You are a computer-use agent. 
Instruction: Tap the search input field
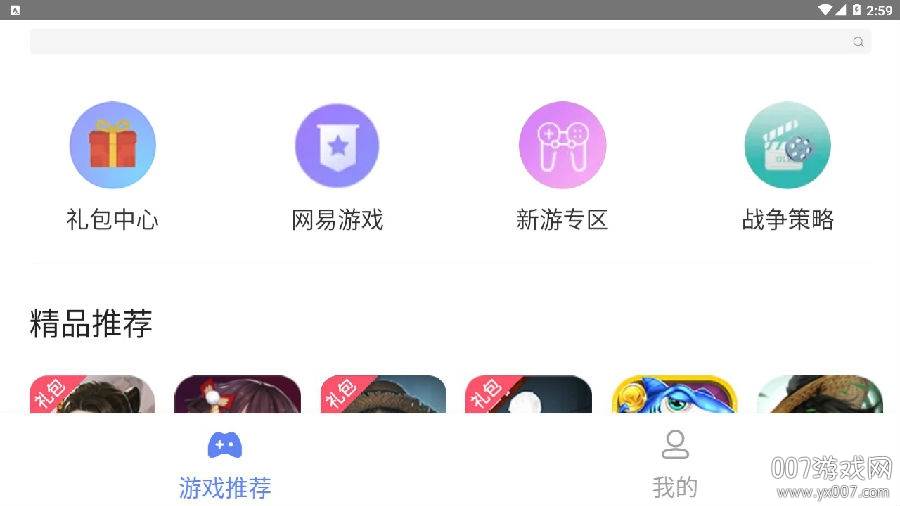(440, 41)
